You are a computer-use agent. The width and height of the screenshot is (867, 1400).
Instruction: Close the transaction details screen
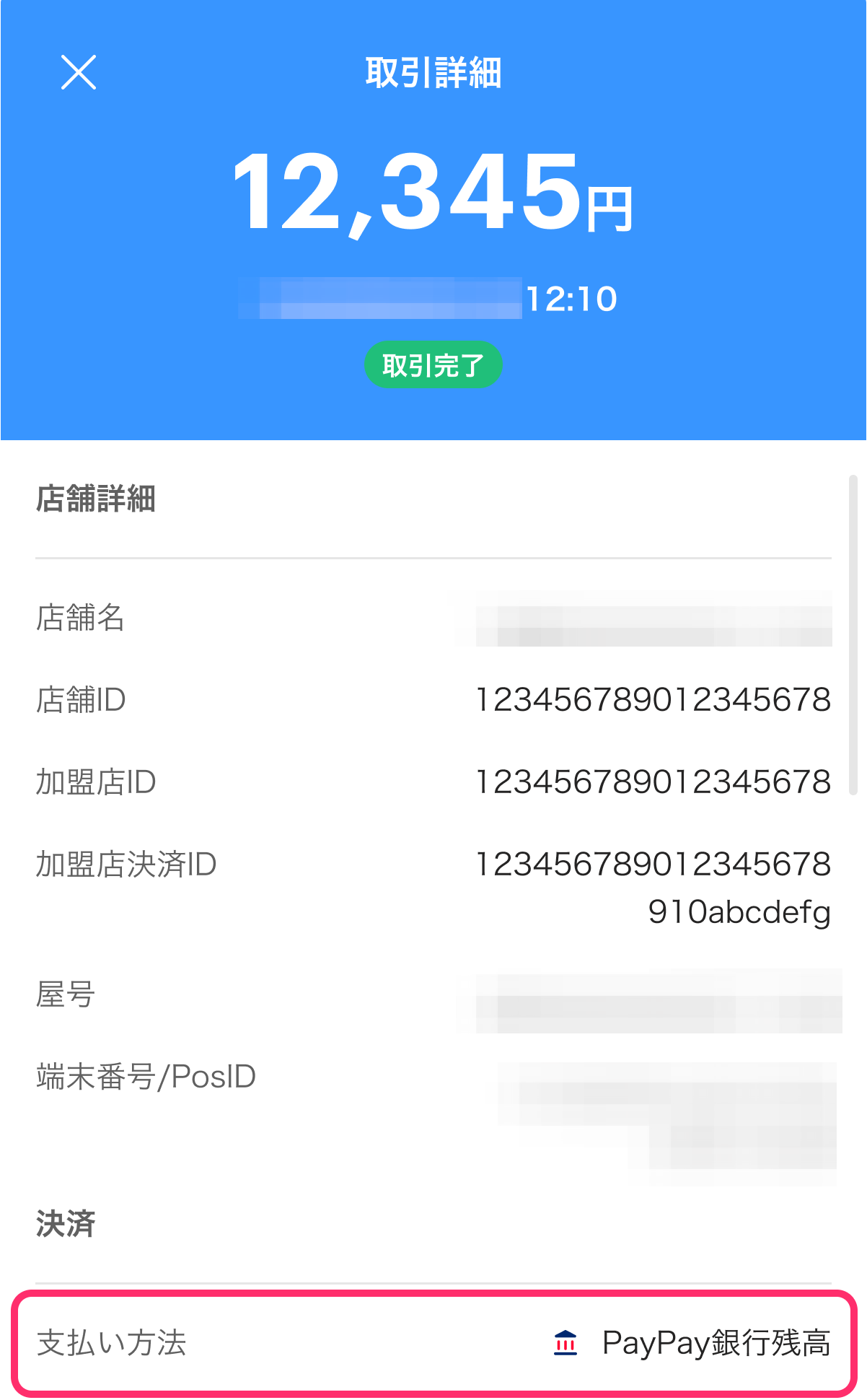[79, 72]
